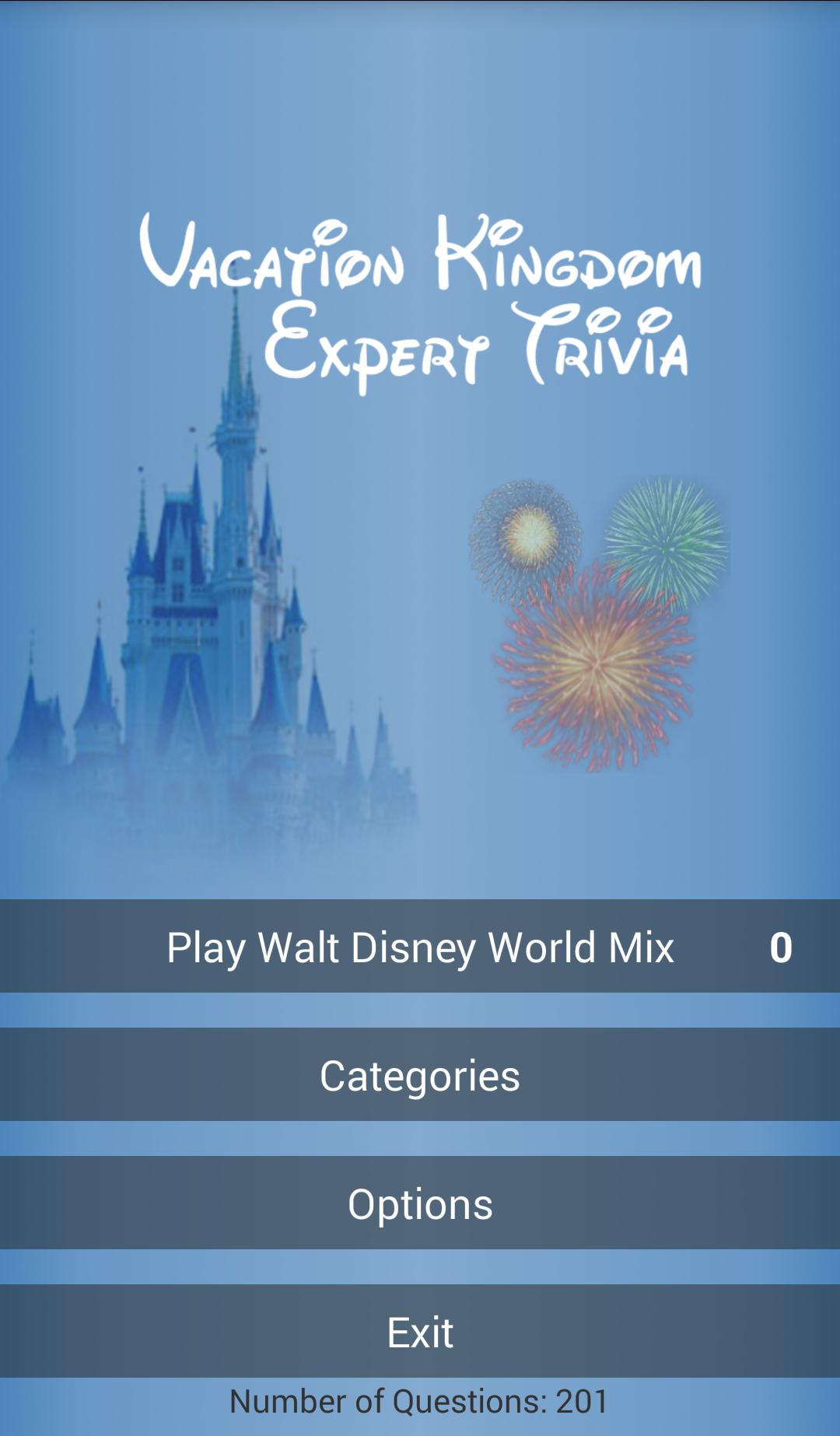Click the large red firework forming Mickey's face
Image resolution: width=840 pixels, height=1436 pixels.
pyautogui.click(x=595, y=665)
